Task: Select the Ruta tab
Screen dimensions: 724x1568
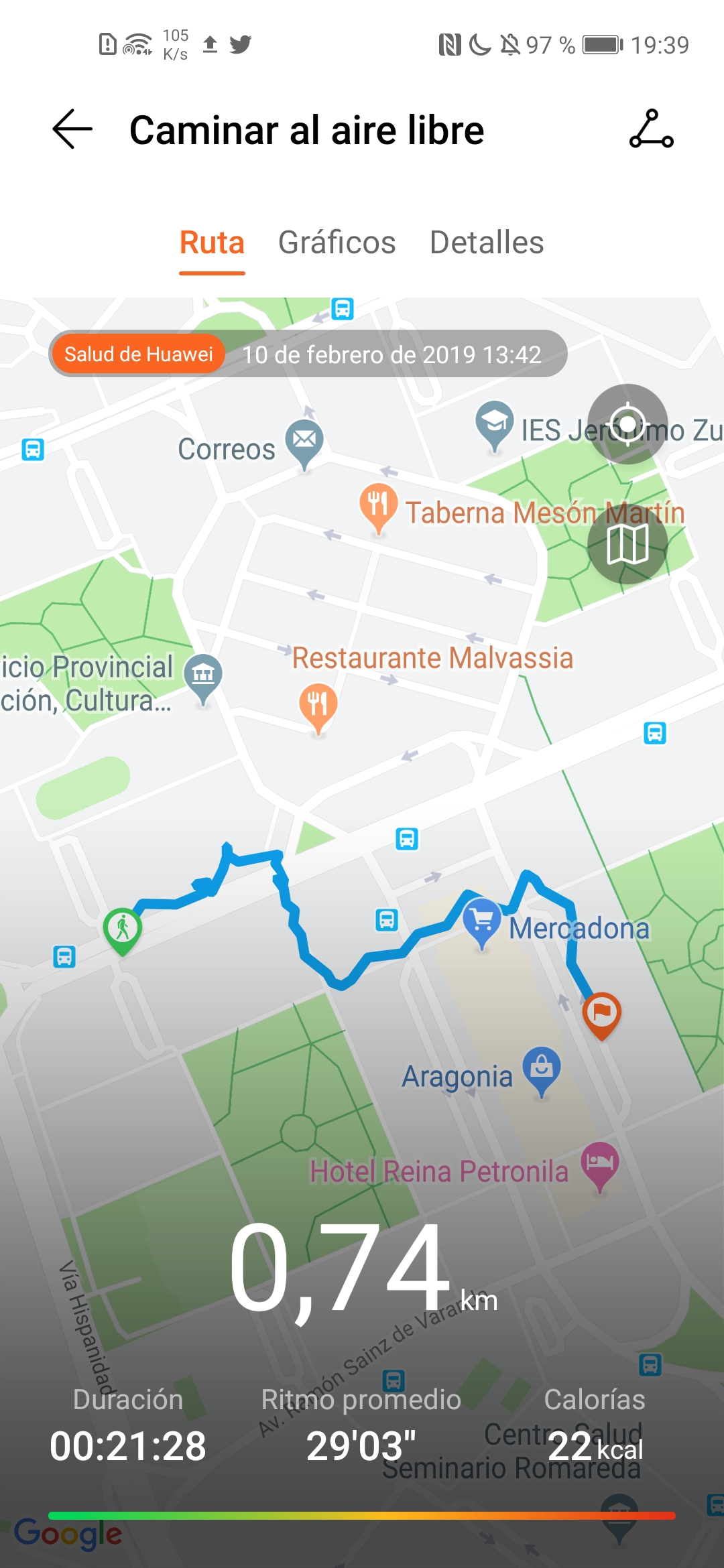Action: tap(212, 243)
